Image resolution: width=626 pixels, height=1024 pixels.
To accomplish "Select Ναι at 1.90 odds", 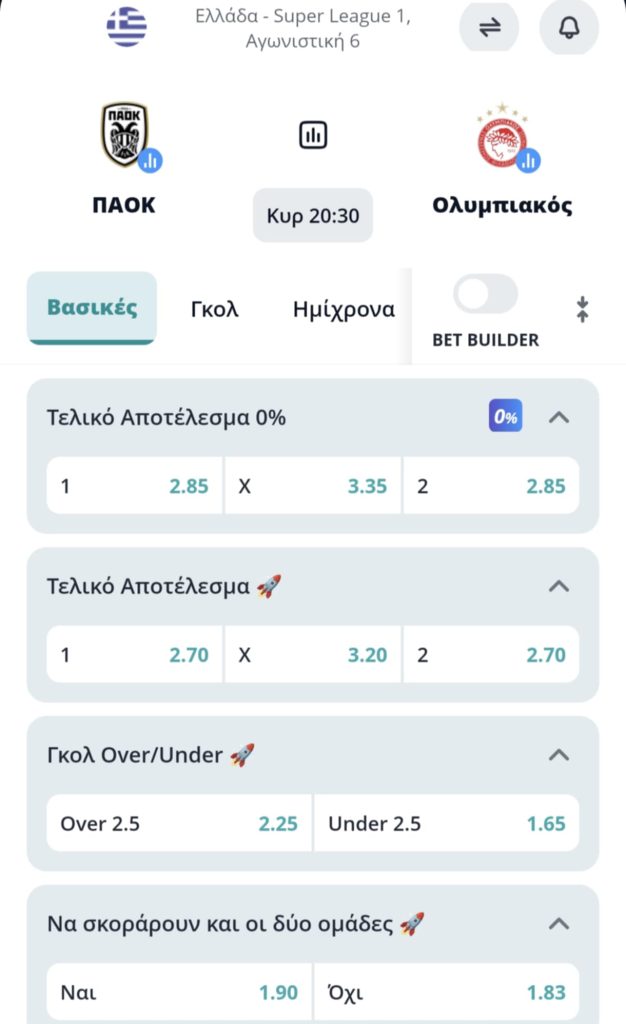I will click(x=179, y=992).
